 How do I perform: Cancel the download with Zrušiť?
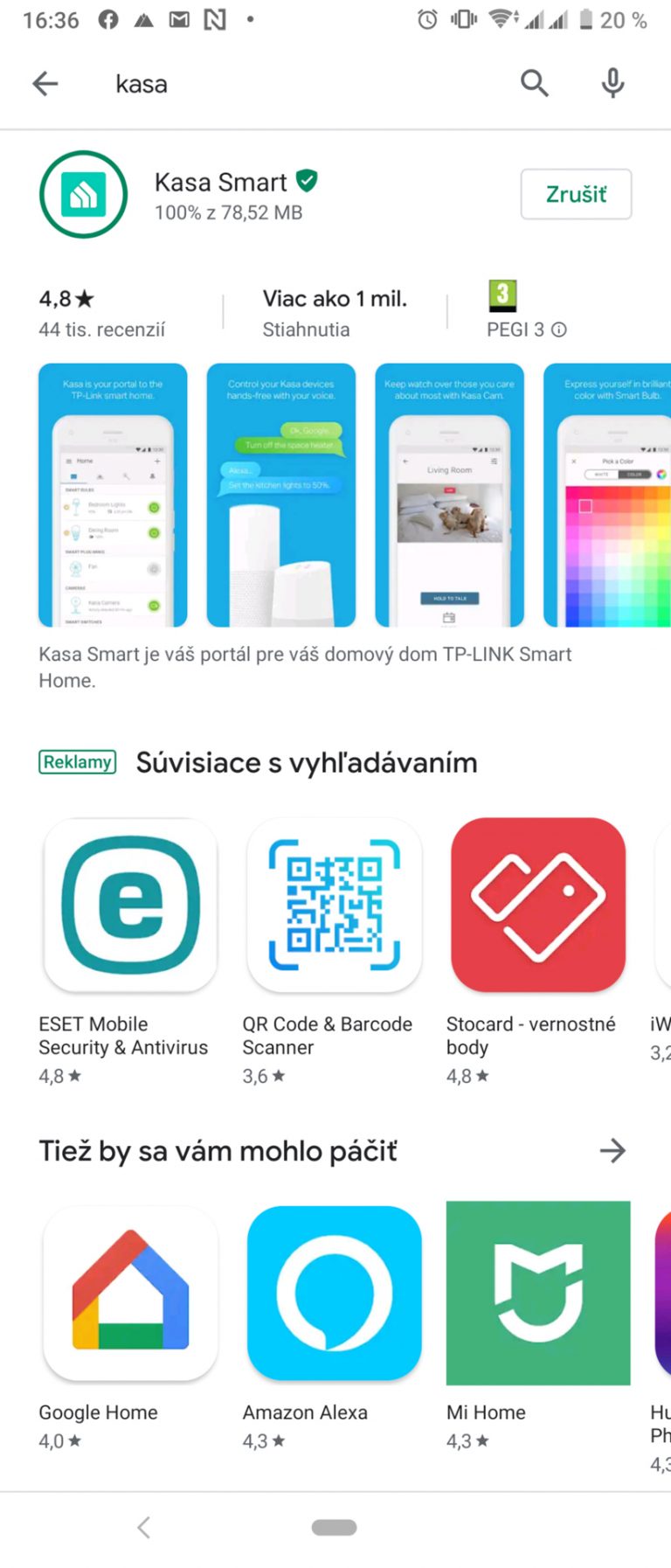(576, 194)
